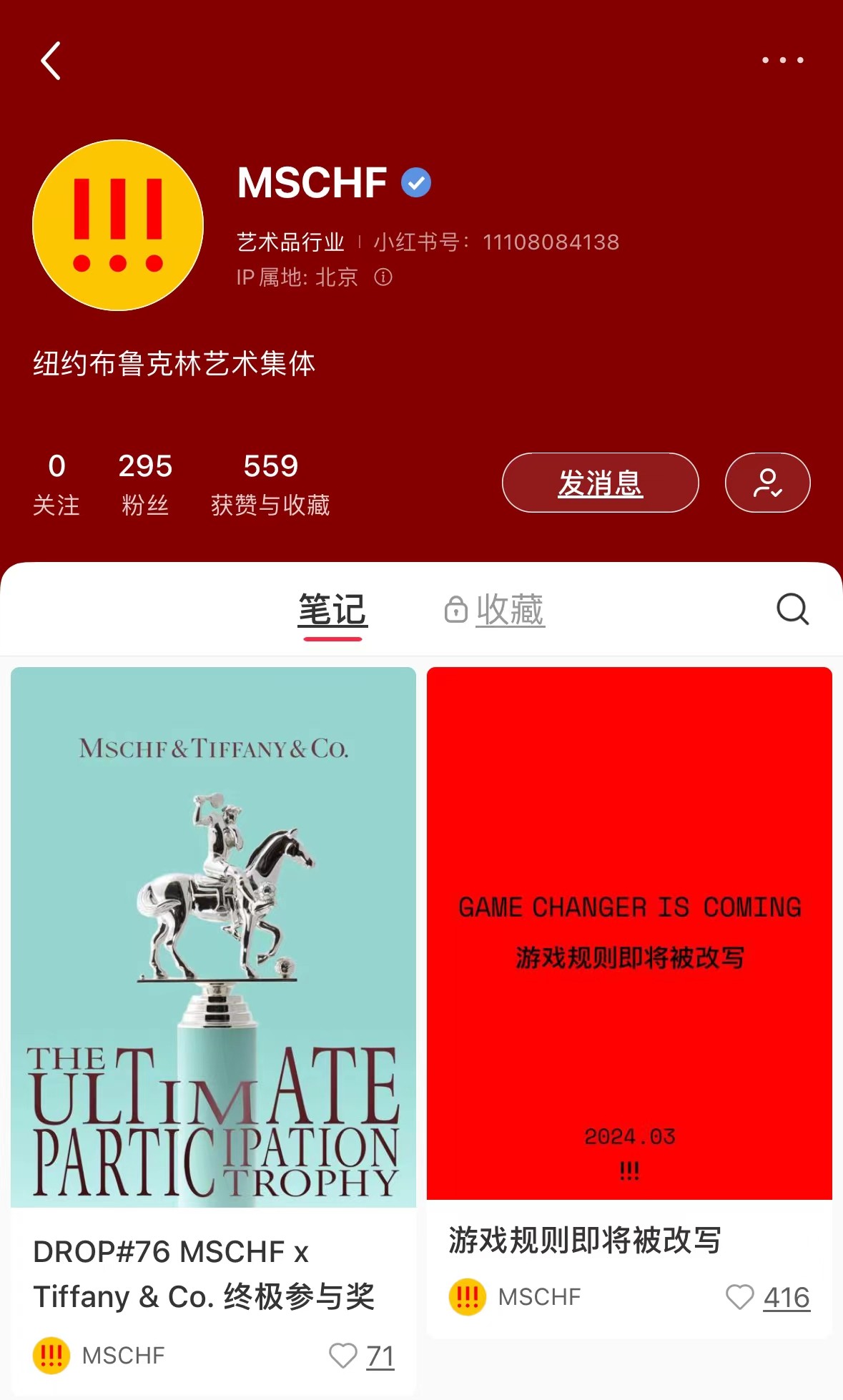Viewport: 843px width, 1400px height.
Task: Search within this profile's notes
Action: (x=792, y=609)
